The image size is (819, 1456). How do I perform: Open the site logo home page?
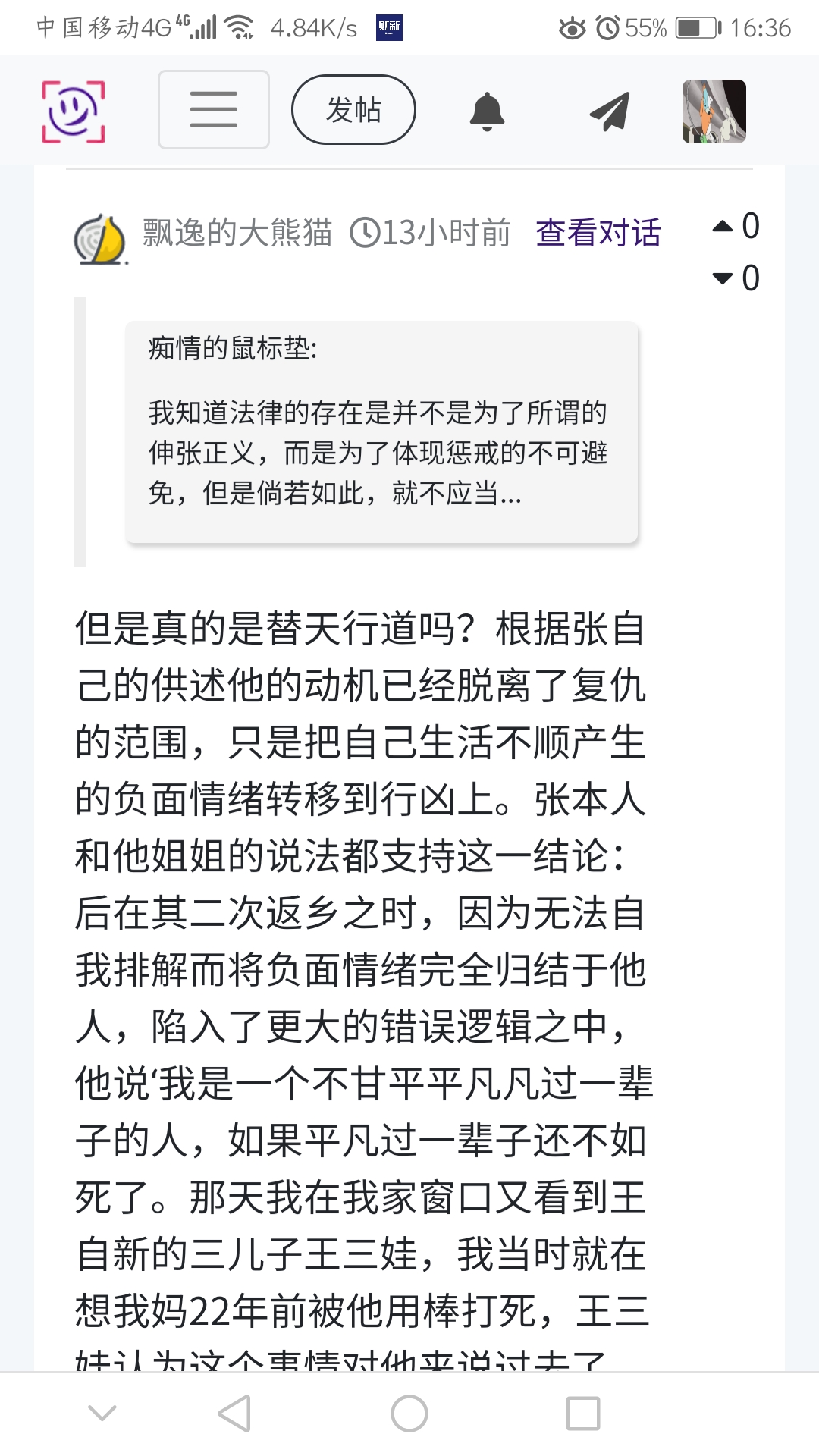pos(73,111)
